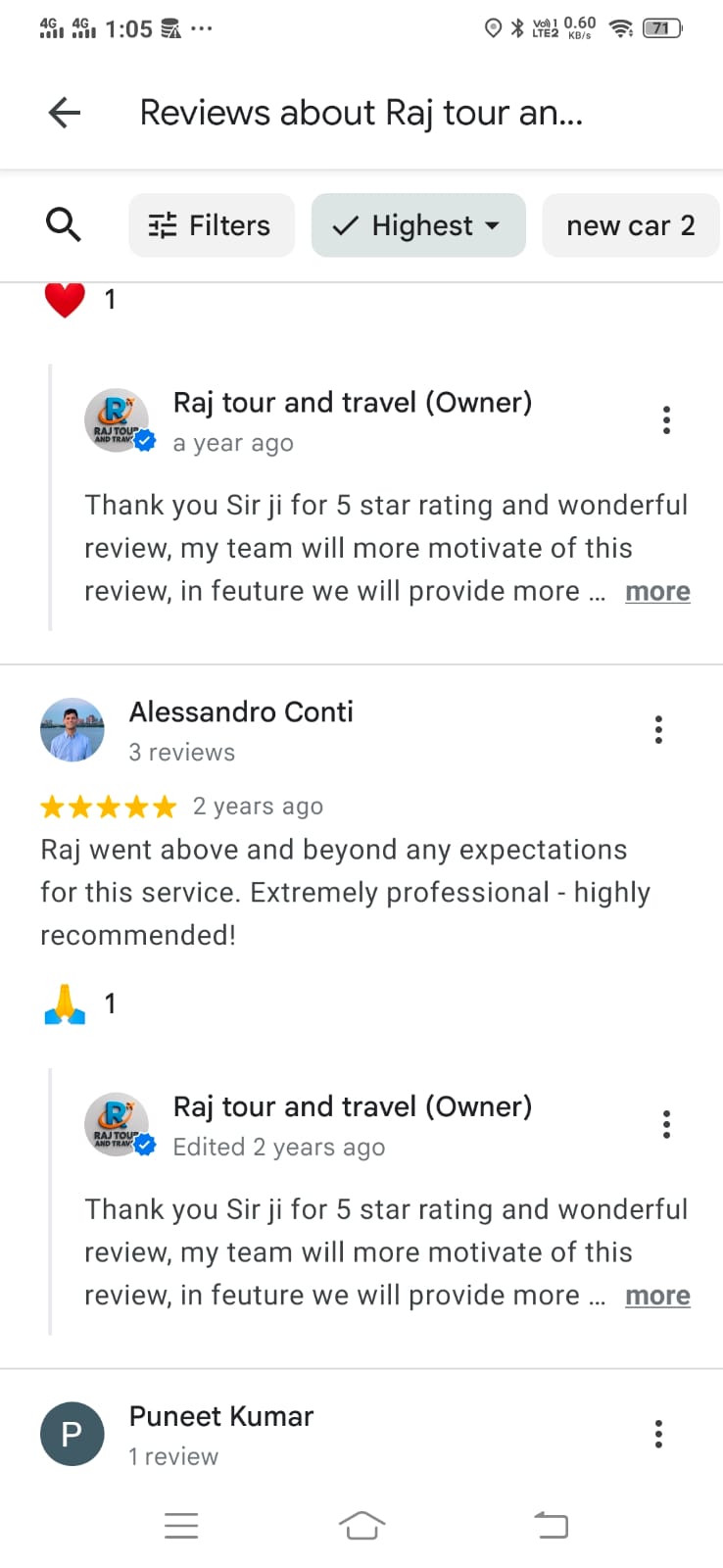The image size is (723, 1568).
Task: Open the system recent apps menu
Action: point(181,1525)
